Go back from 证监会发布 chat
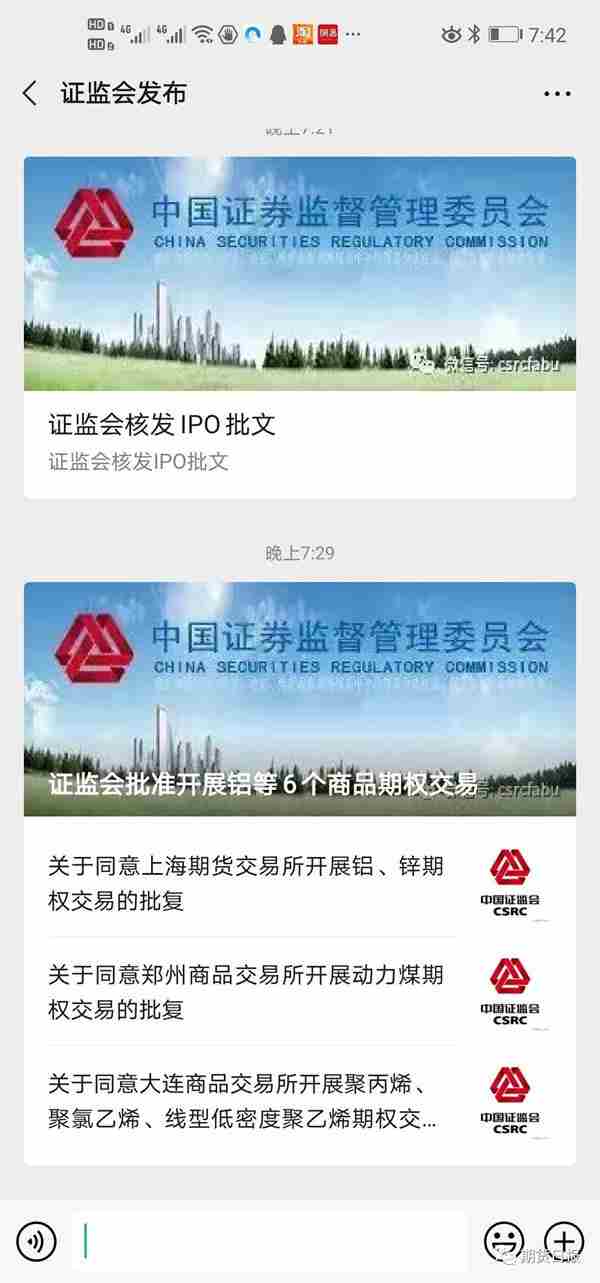This screenshot has width=600, height=1283. click(30, 93)
